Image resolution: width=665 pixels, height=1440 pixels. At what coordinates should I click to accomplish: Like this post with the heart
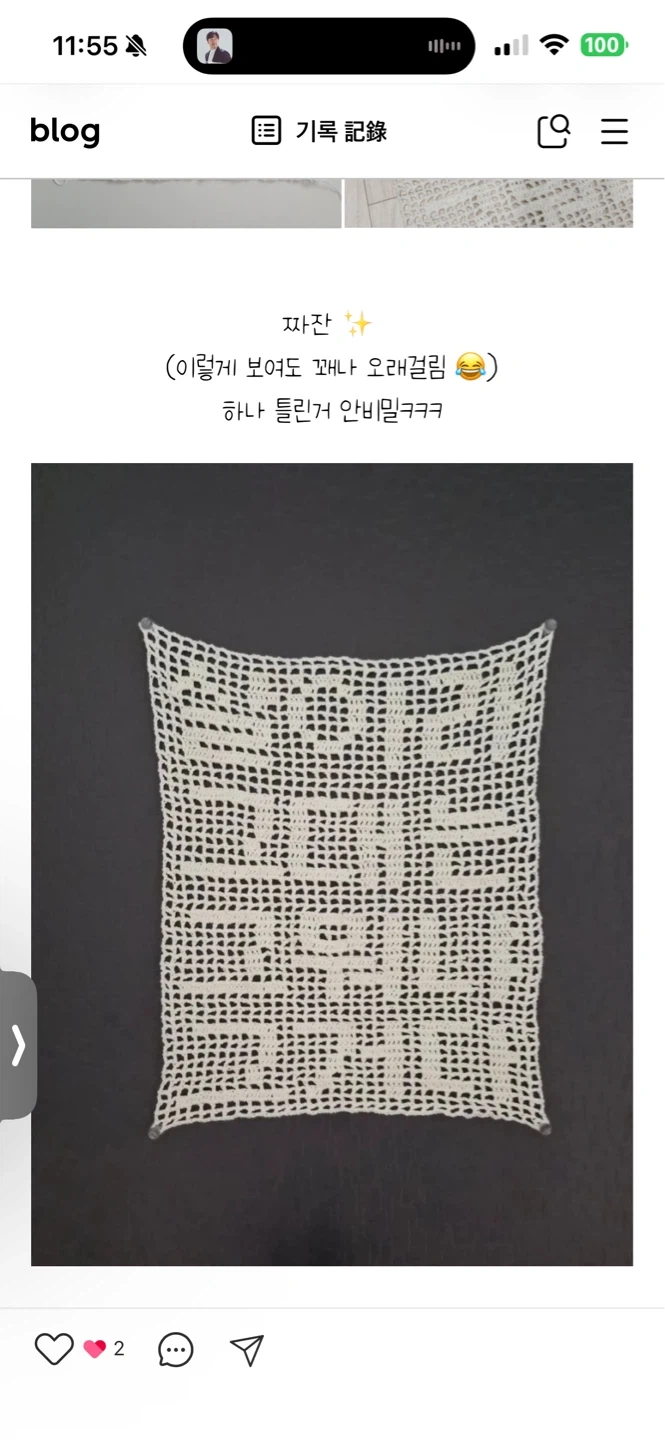click(54, 1349)
